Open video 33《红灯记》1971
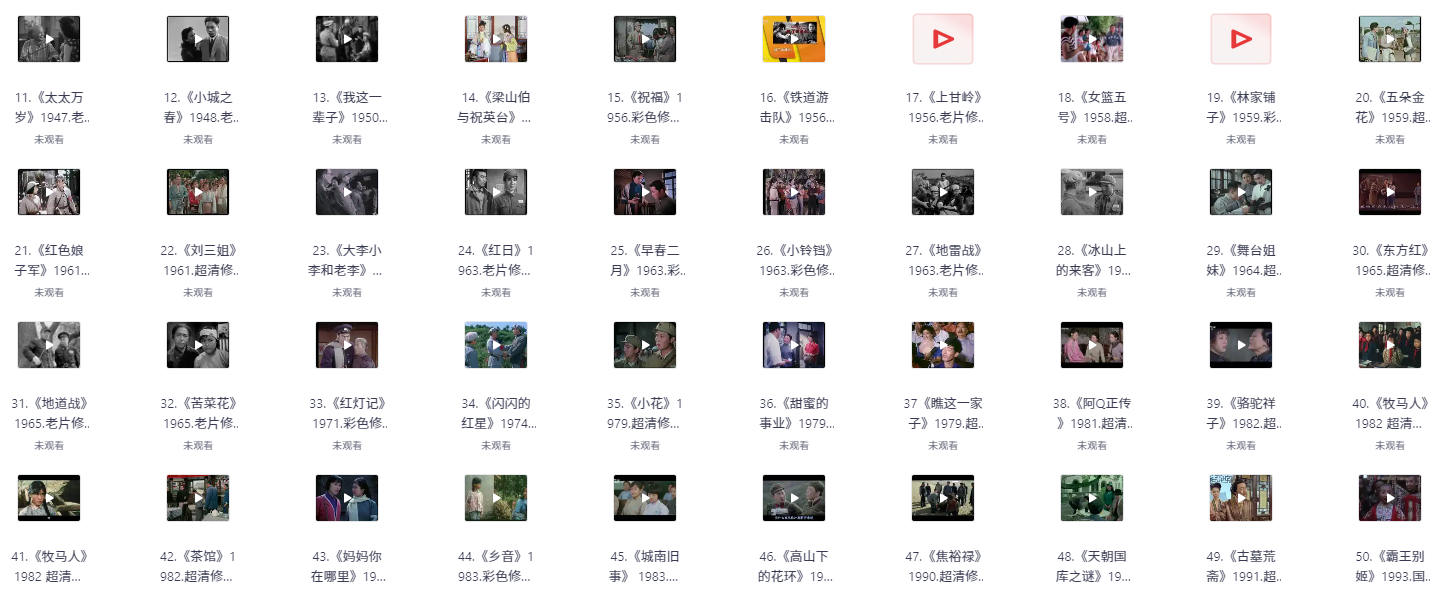The height and width of the screenshot is (593, 1445). pos(347,345)
